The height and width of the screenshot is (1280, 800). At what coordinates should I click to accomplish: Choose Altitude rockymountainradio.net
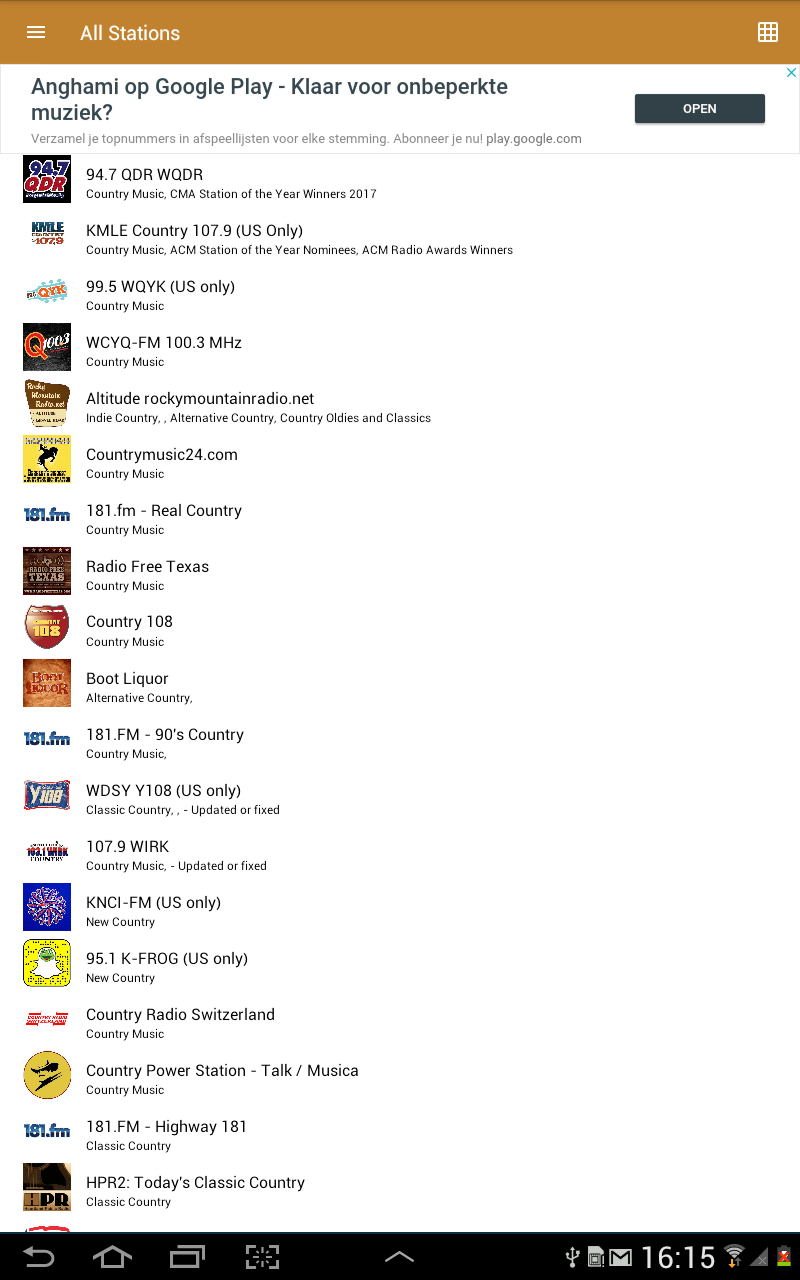click(x=400, y=404)
